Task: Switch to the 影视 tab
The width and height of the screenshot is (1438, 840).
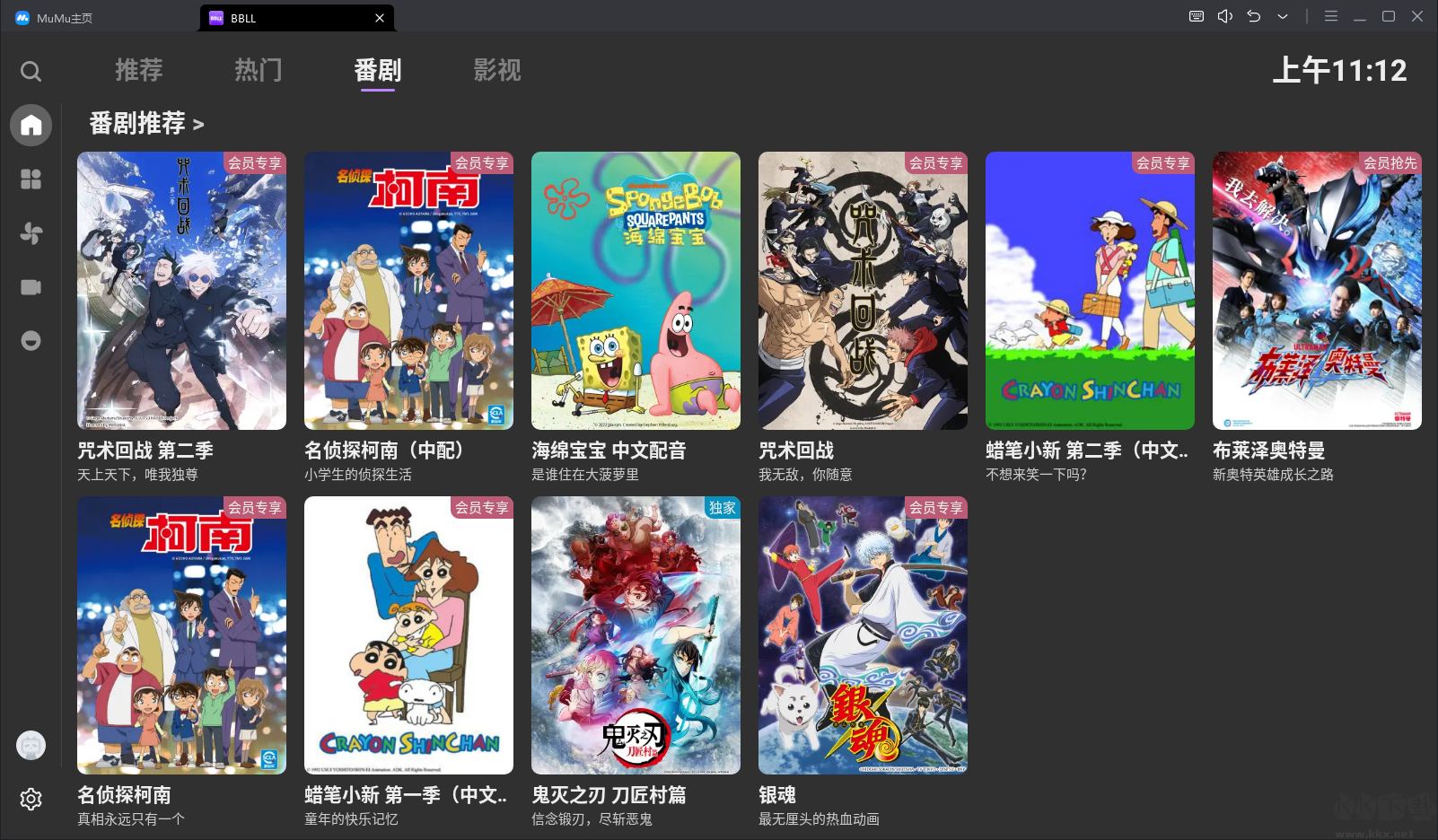Action: [x=497, y=70]
